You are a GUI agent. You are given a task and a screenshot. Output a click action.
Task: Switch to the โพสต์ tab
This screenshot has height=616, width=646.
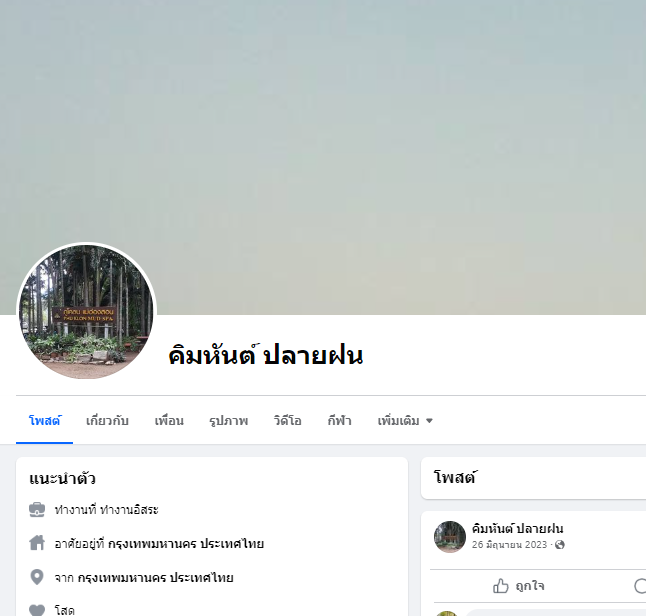tap(45, 420)
